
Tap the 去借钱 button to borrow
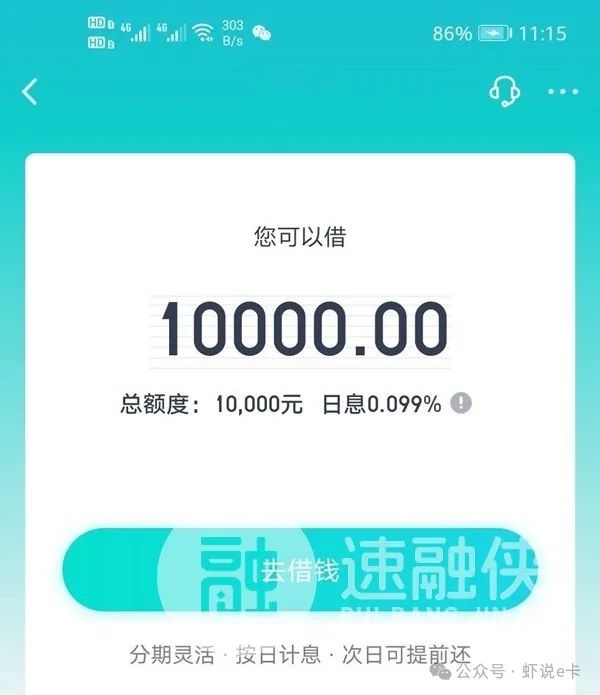pos(300,571)
